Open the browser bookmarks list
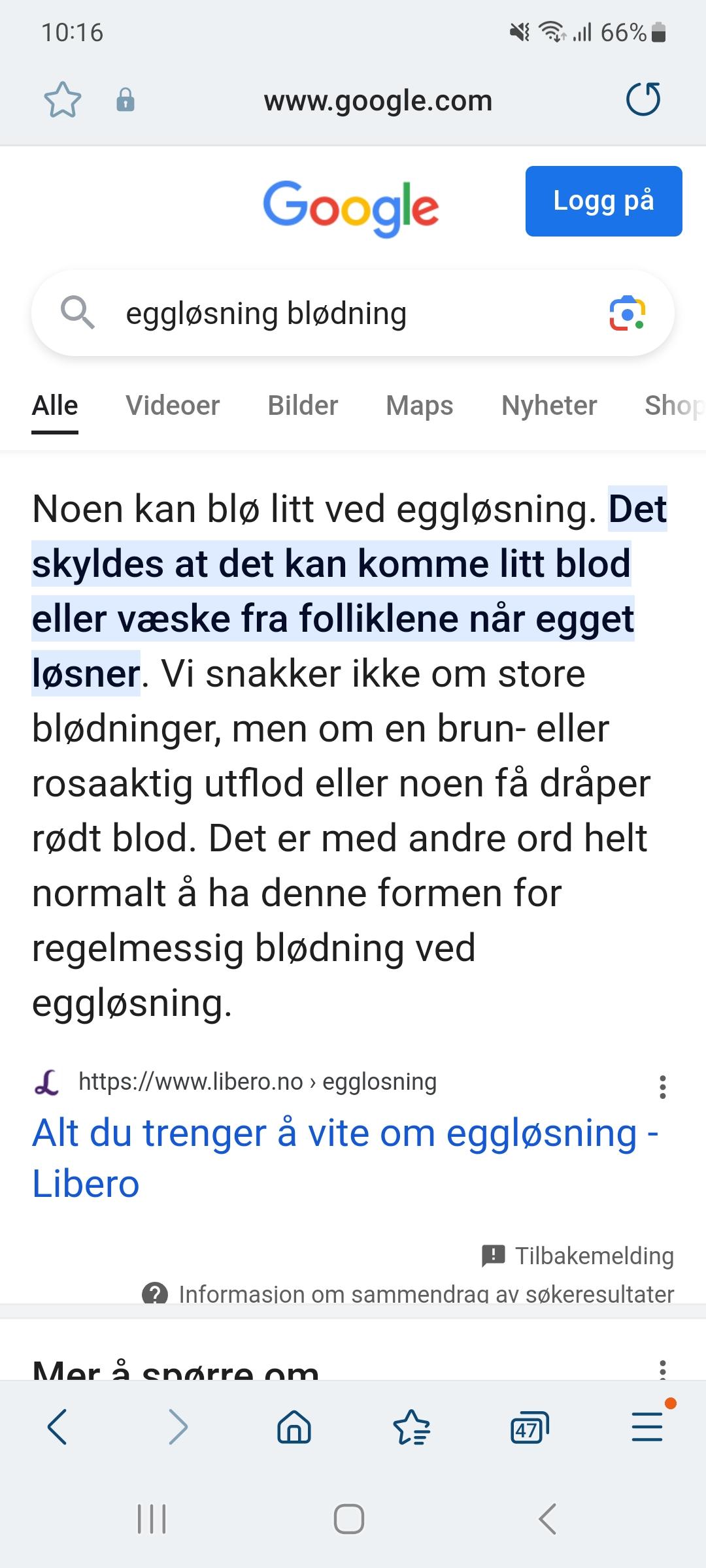 (x=411, y=1427)
